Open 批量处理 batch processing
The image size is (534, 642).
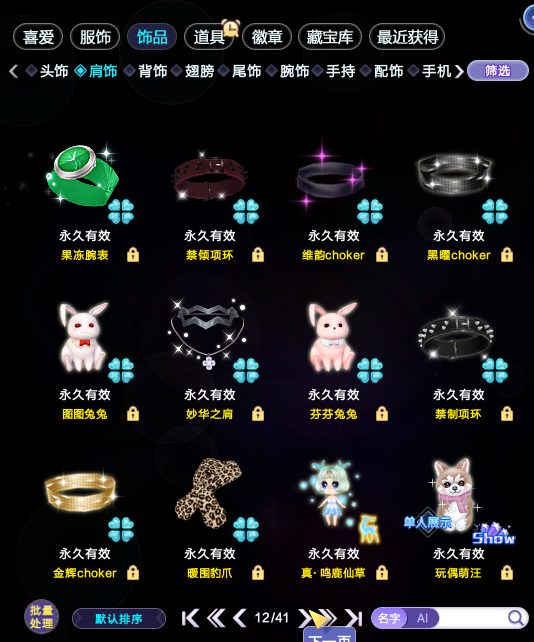41,617
